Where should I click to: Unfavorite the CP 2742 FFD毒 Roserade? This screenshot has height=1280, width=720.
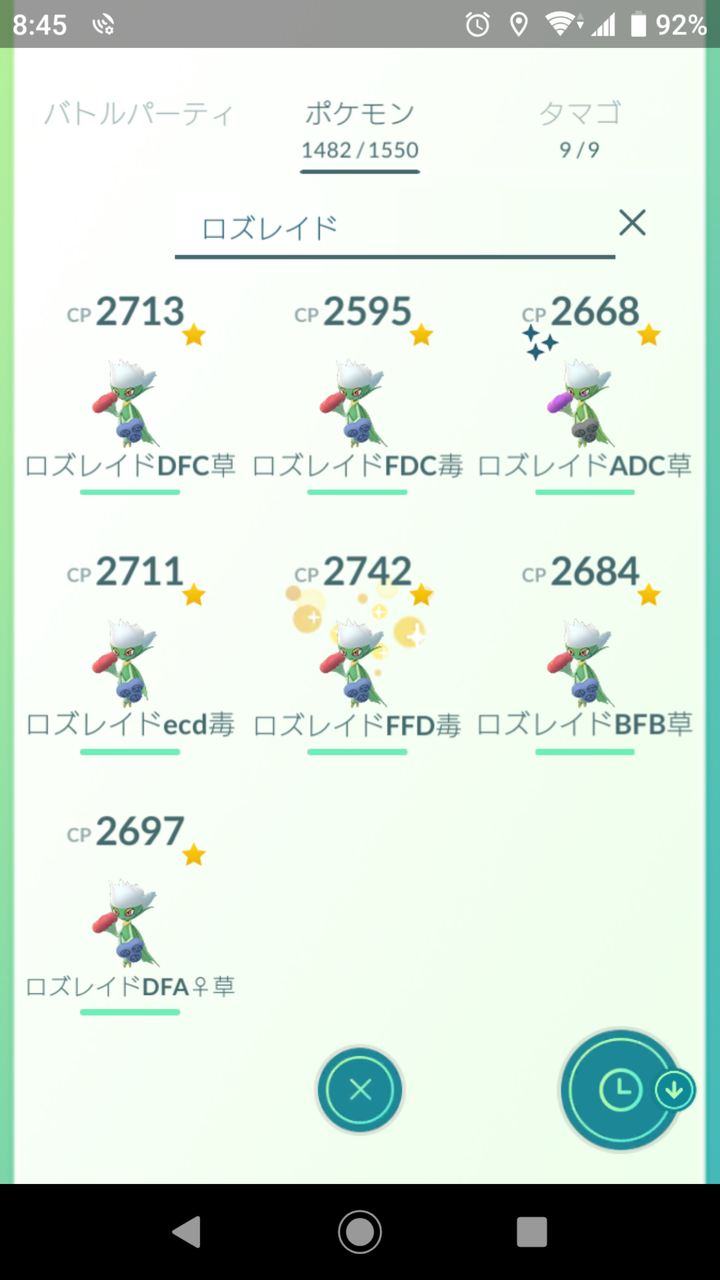coord(421,595)
